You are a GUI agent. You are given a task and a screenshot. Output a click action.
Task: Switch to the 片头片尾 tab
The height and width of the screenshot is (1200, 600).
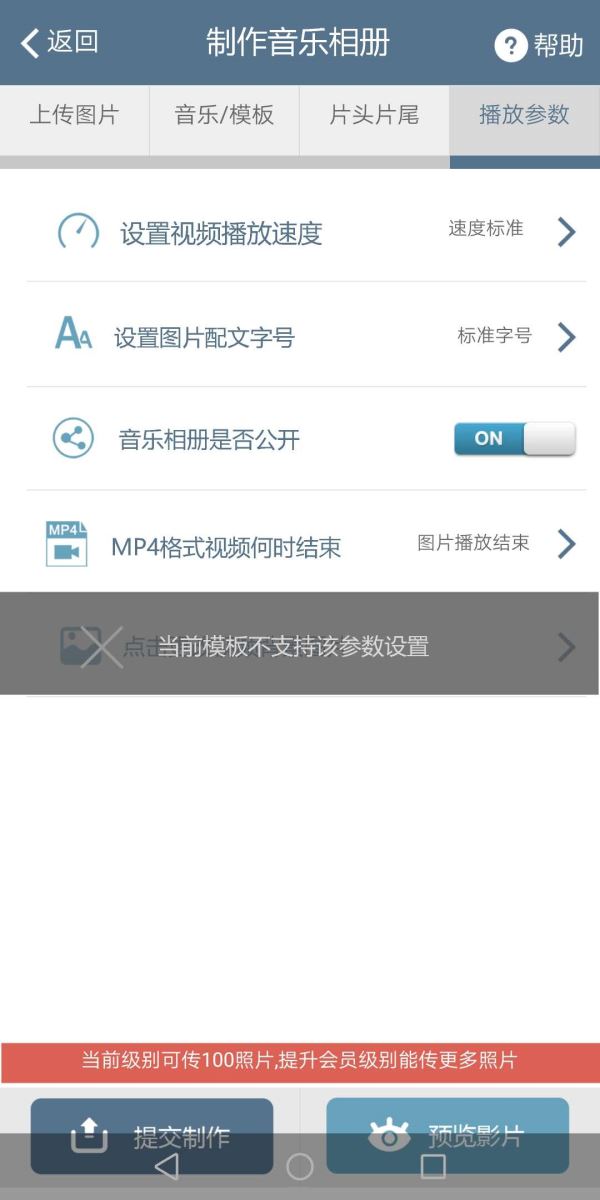374,115
